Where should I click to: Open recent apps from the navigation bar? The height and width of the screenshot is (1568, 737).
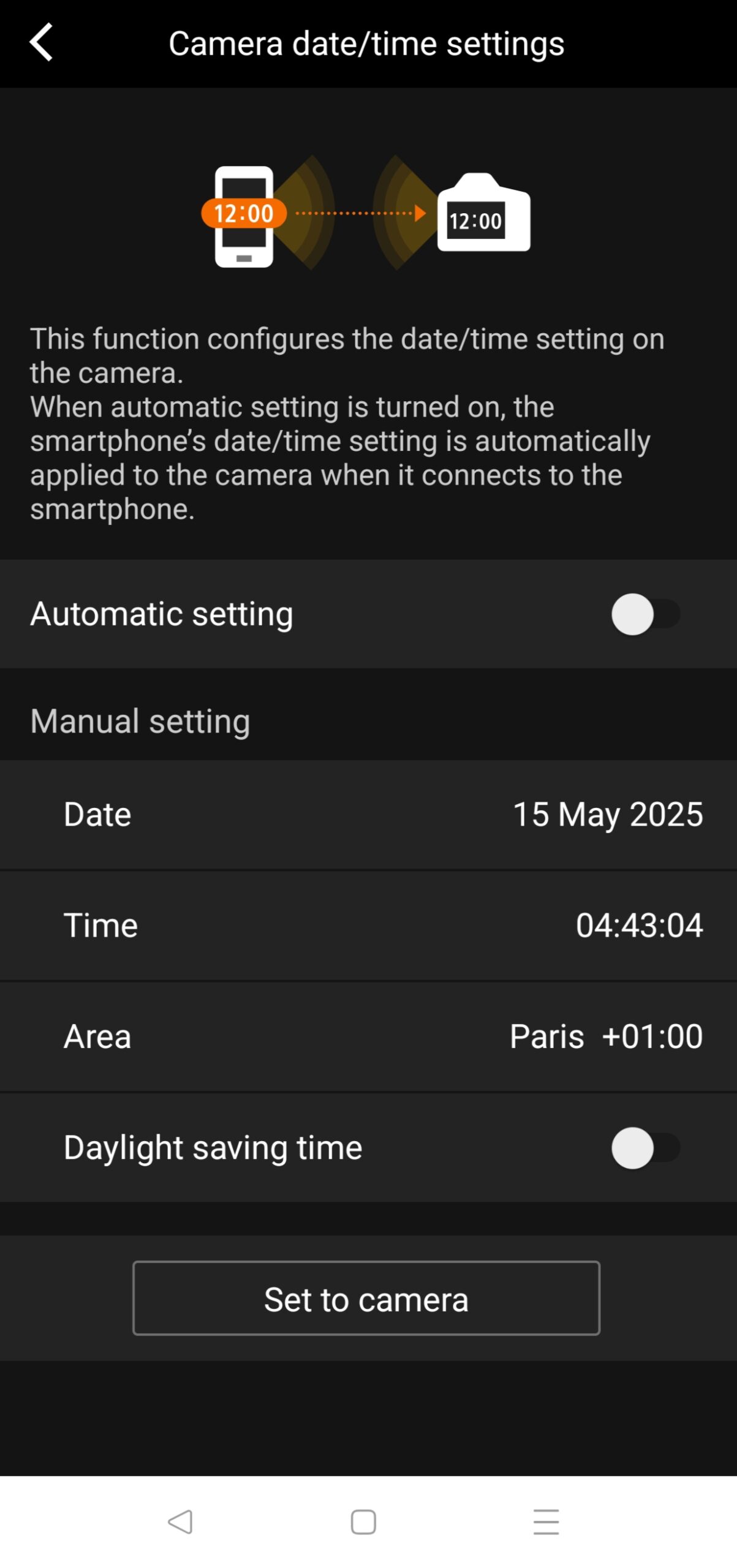click(x=546, y=1522)
